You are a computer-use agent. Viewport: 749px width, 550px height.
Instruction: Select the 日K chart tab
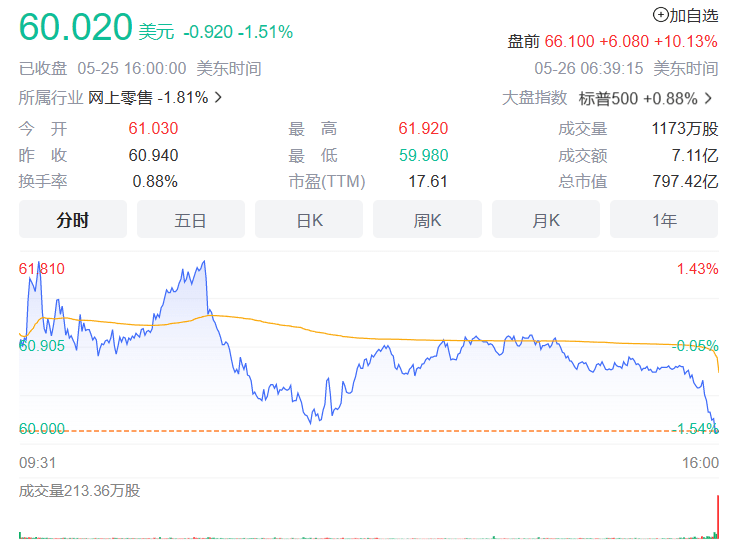coord(309,220)
